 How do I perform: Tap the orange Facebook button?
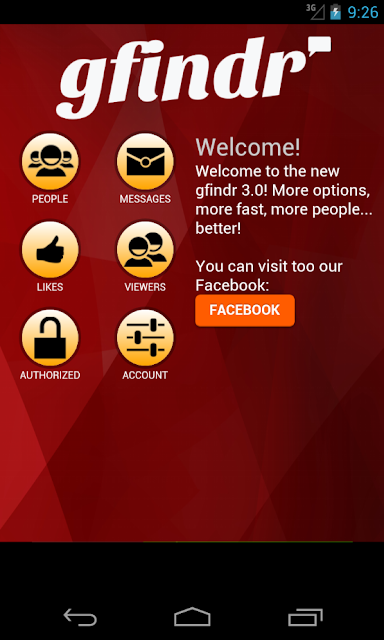[x=245, y=310]
